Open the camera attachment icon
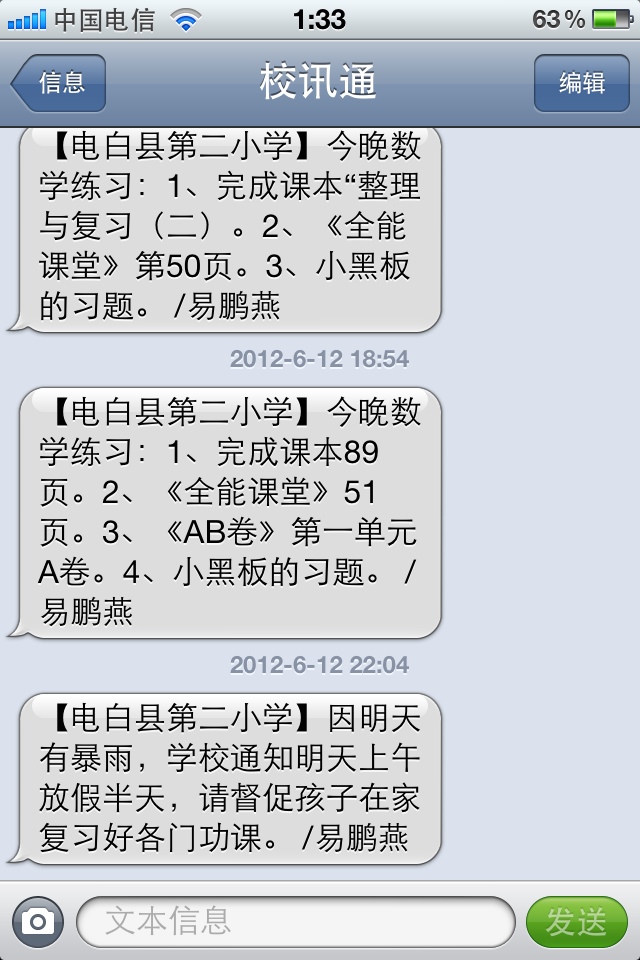The width and height of the screenshot is (640, 960). coord(38,921)
